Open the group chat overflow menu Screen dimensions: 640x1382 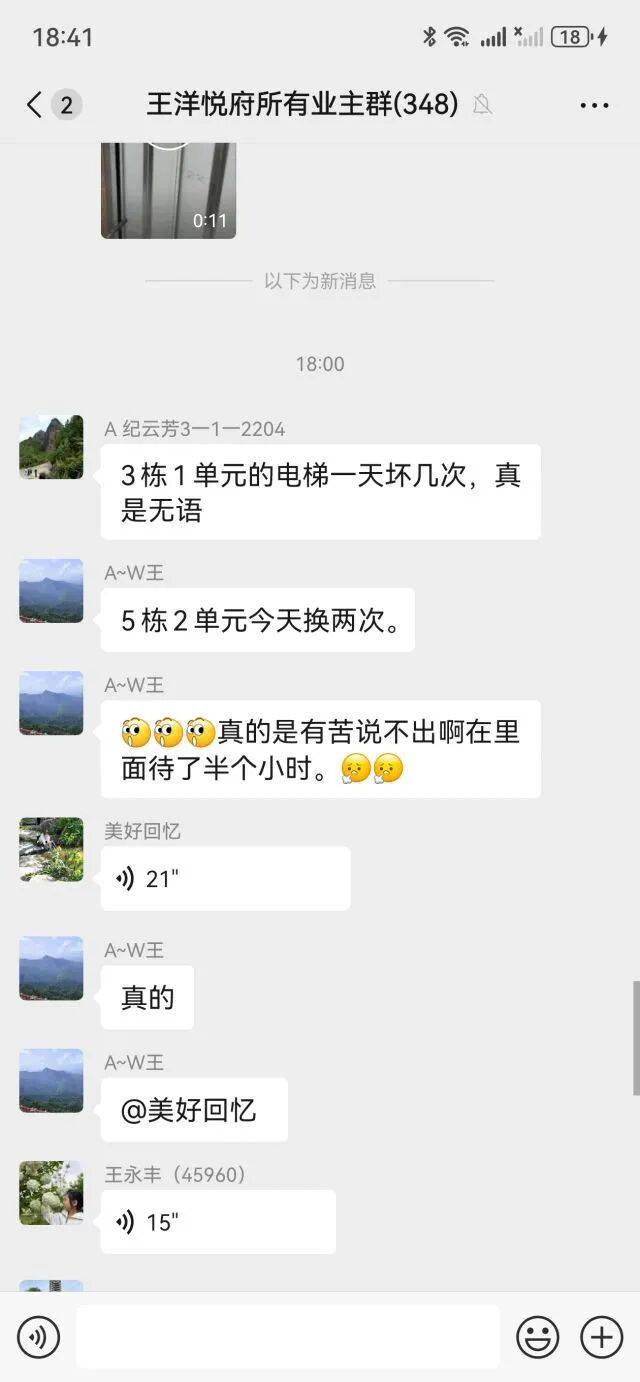coord(594,105)
